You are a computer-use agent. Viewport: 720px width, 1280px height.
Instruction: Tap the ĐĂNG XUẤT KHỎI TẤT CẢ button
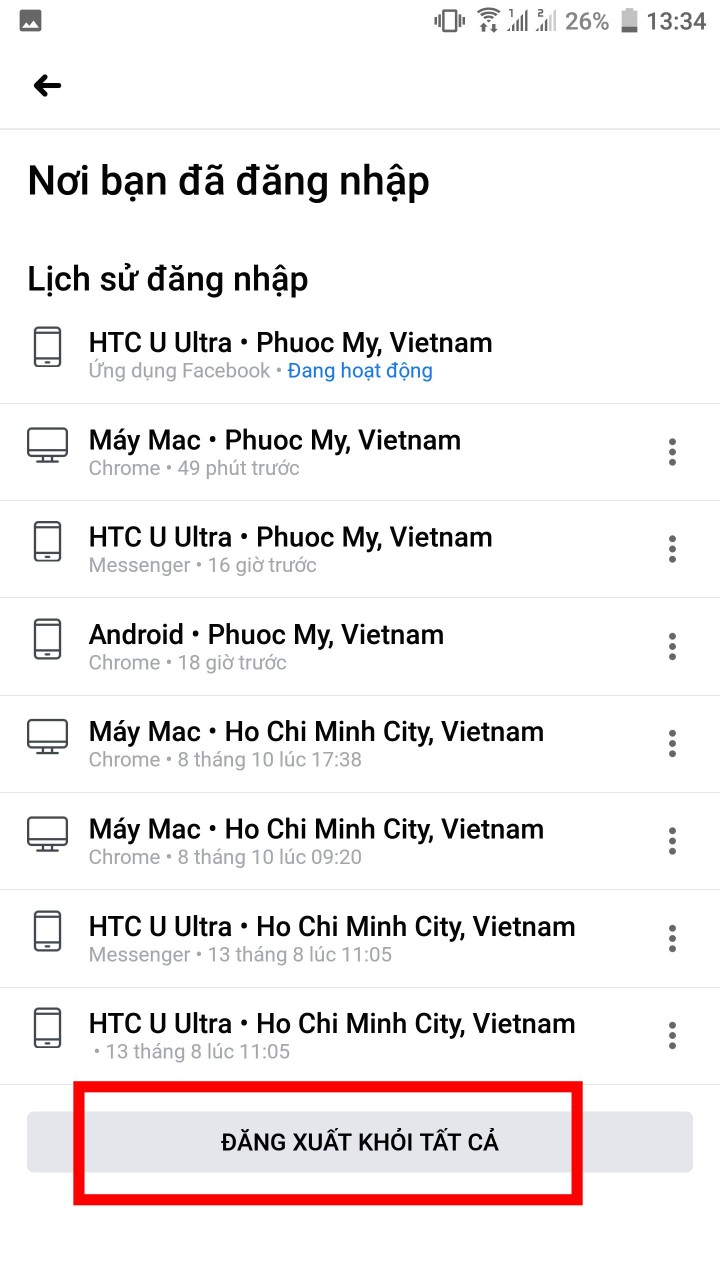pos(360,1142)
